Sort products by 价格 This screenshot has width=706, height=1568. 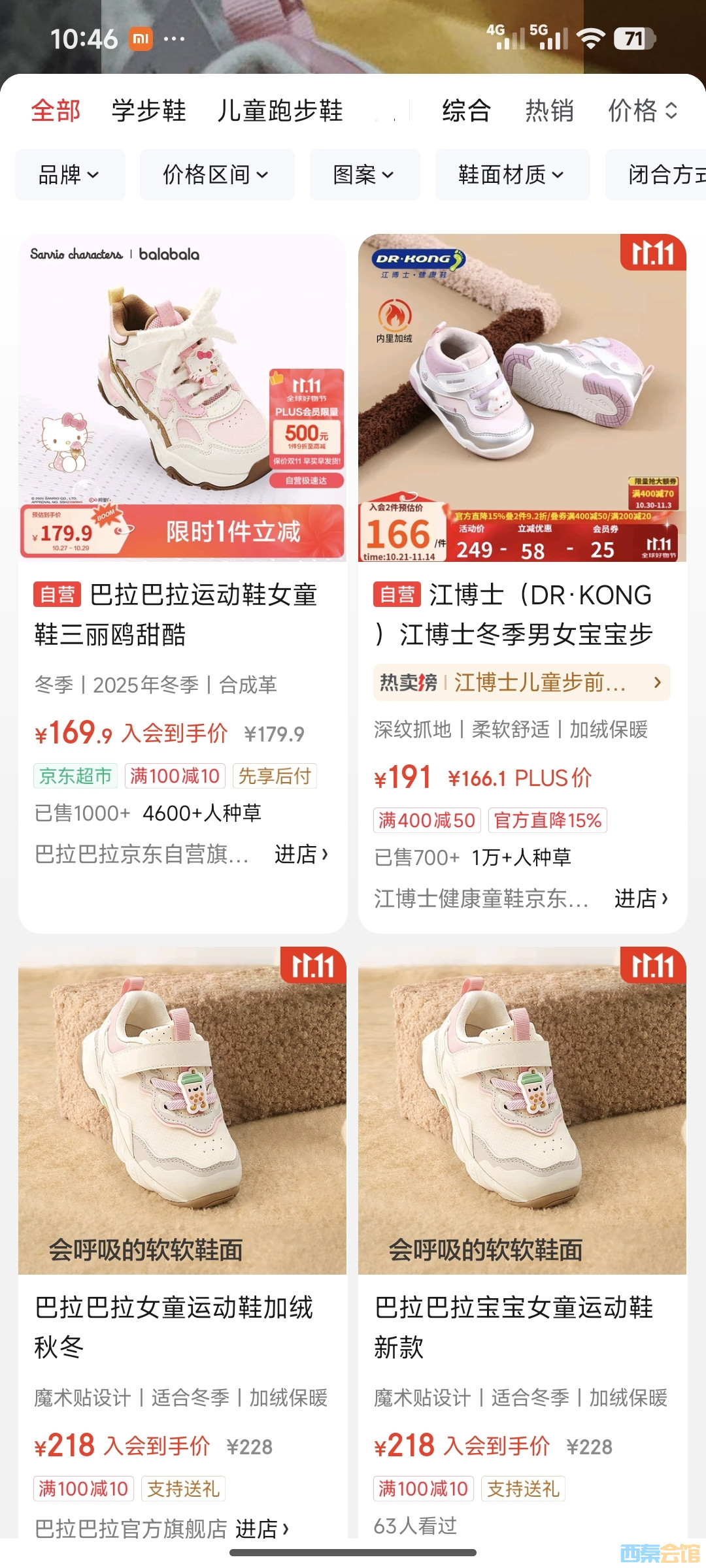[x=643, y=110]
